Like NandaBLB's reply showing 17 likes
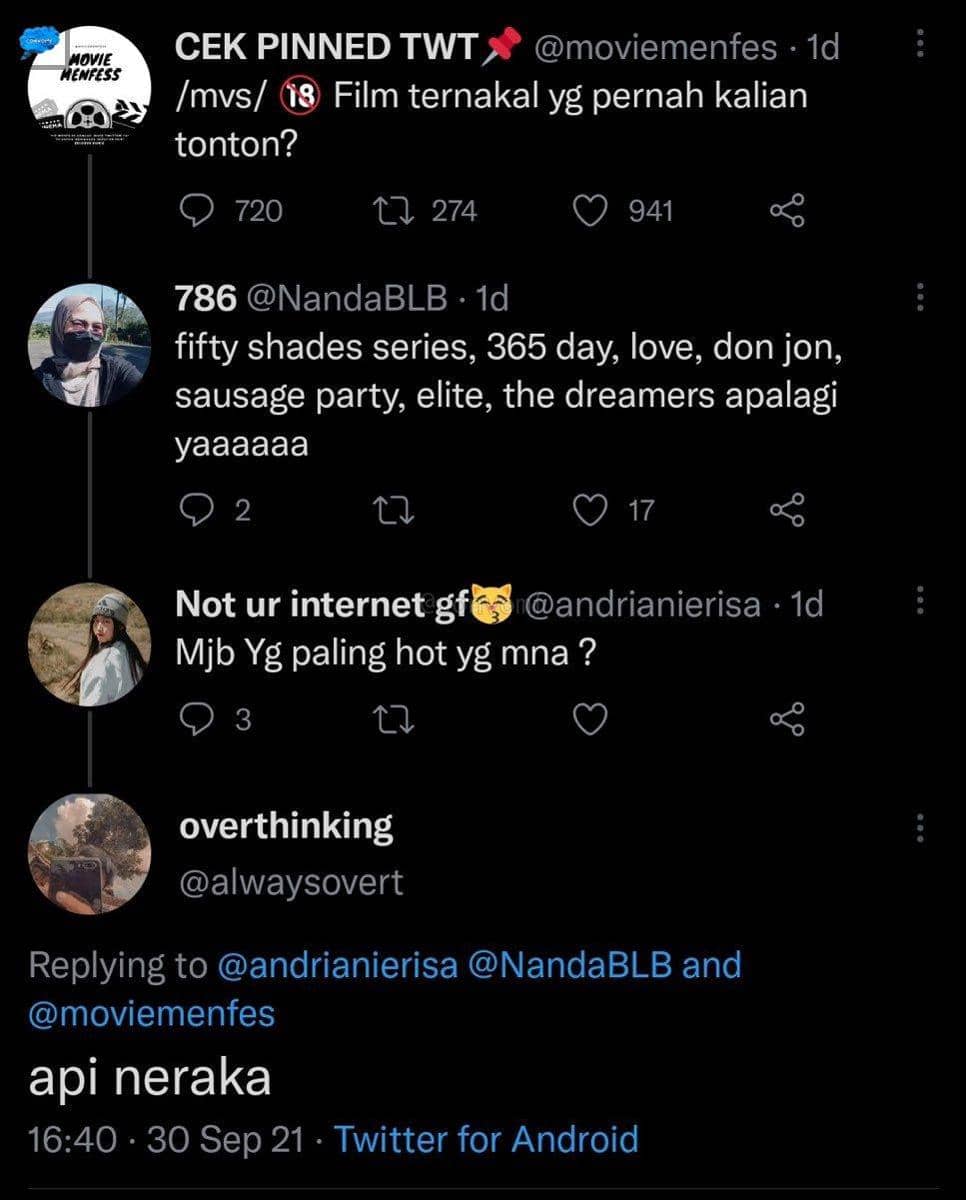The width and height of the screenshot is (966, 1200). [588, 511]
